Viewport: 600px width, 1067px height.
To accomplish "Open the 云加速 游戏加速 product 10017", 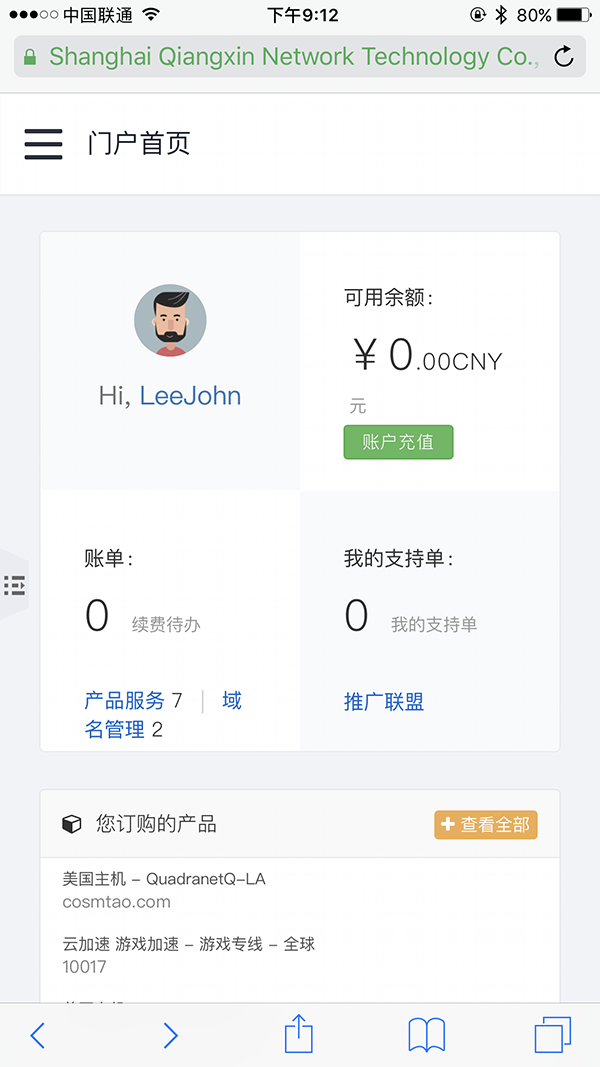I will [188, 955].
